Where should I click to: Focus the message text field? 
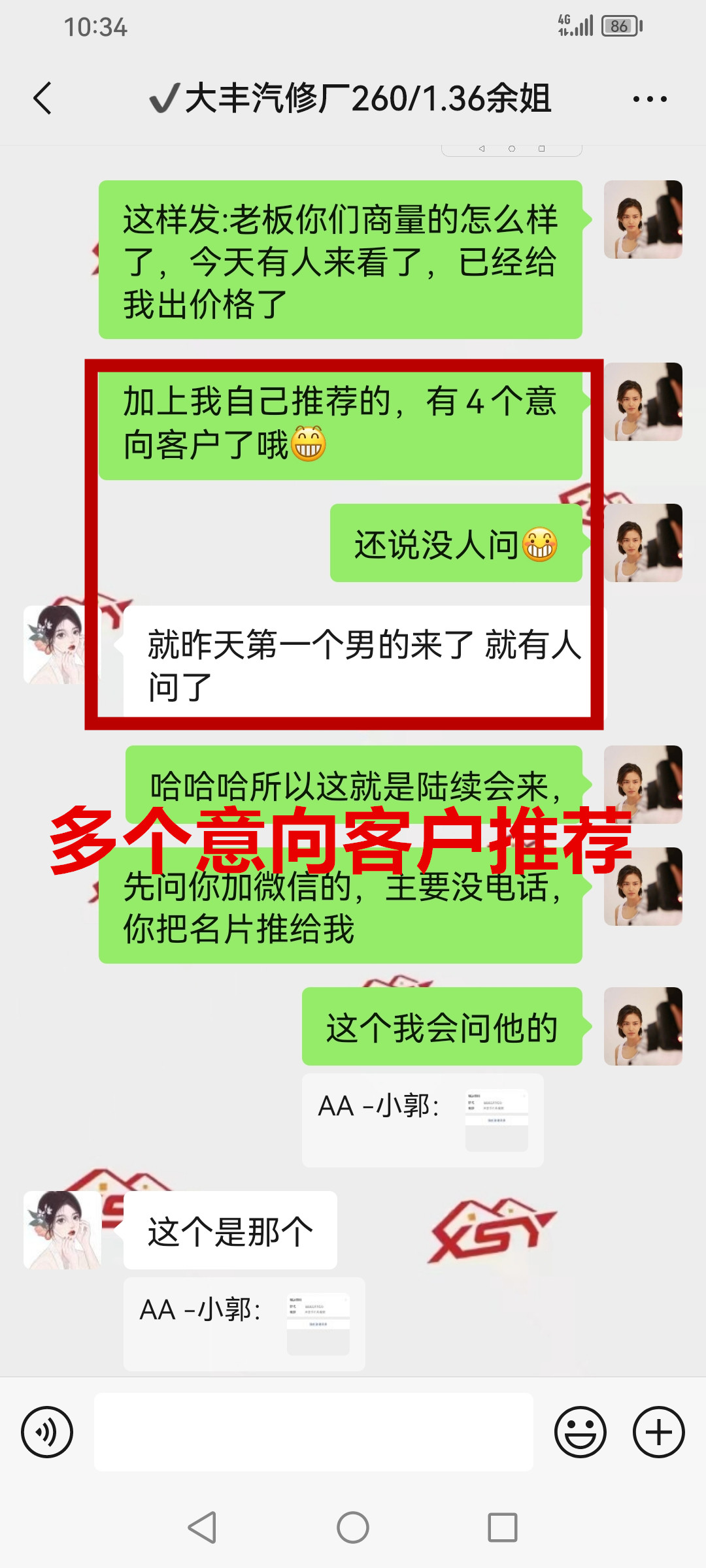tap(314, 1432)
